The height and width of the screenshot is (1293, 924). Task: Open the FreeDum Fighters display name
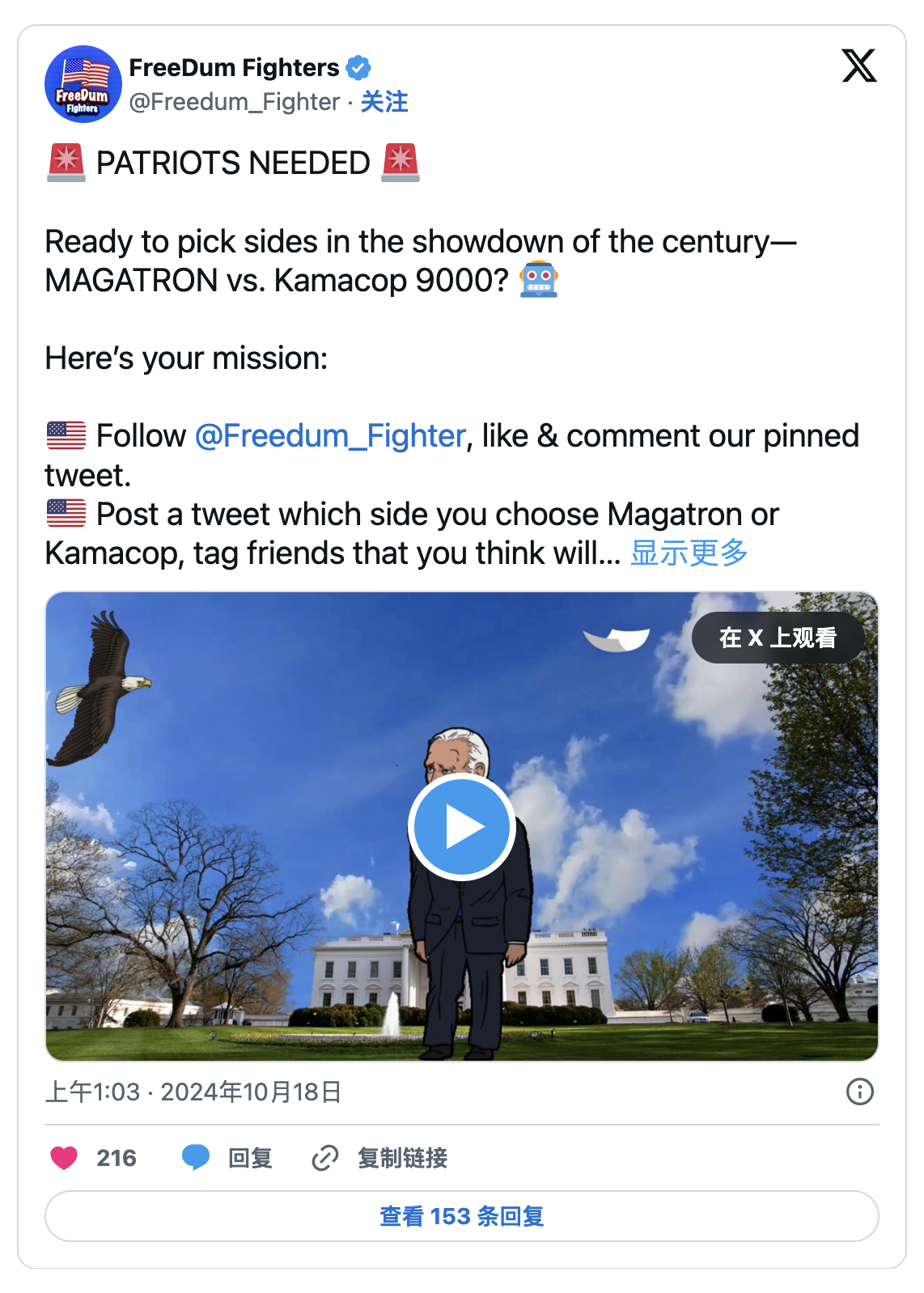click(x=234, y=68)
